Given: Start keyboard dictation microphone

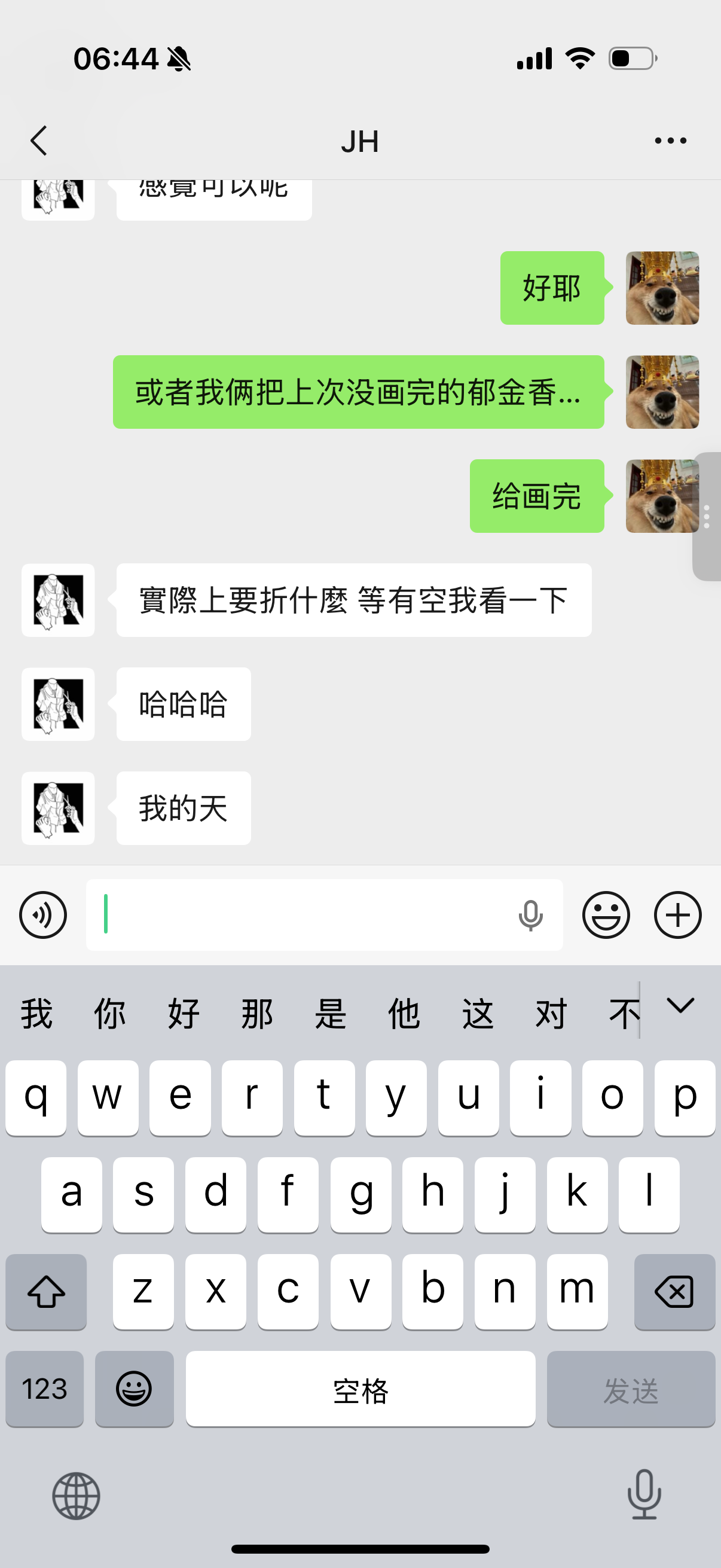Looking at the screenshot, I should 644,1494.
